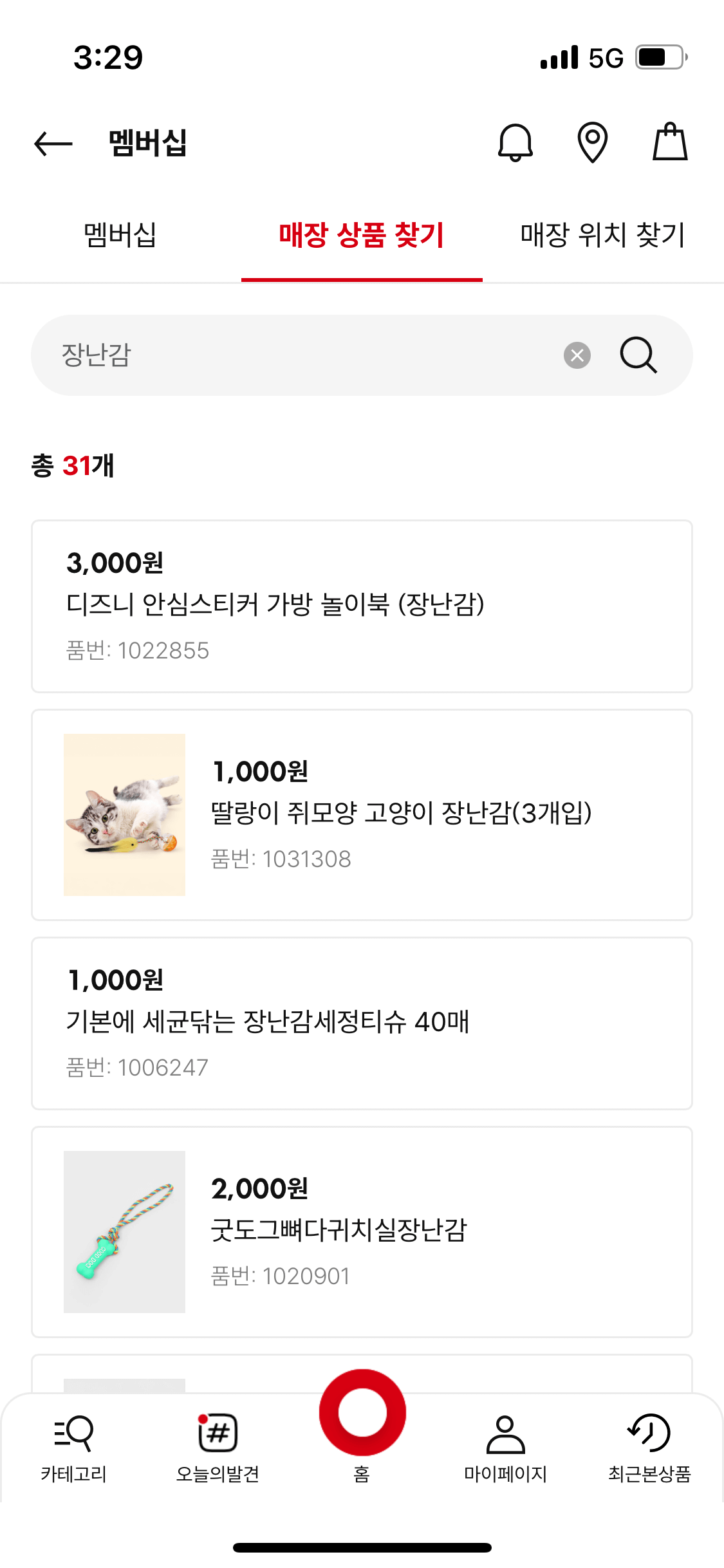Clear the search text with the X button
Viewport: 724px width, 1568px height.
coord(576,355)
